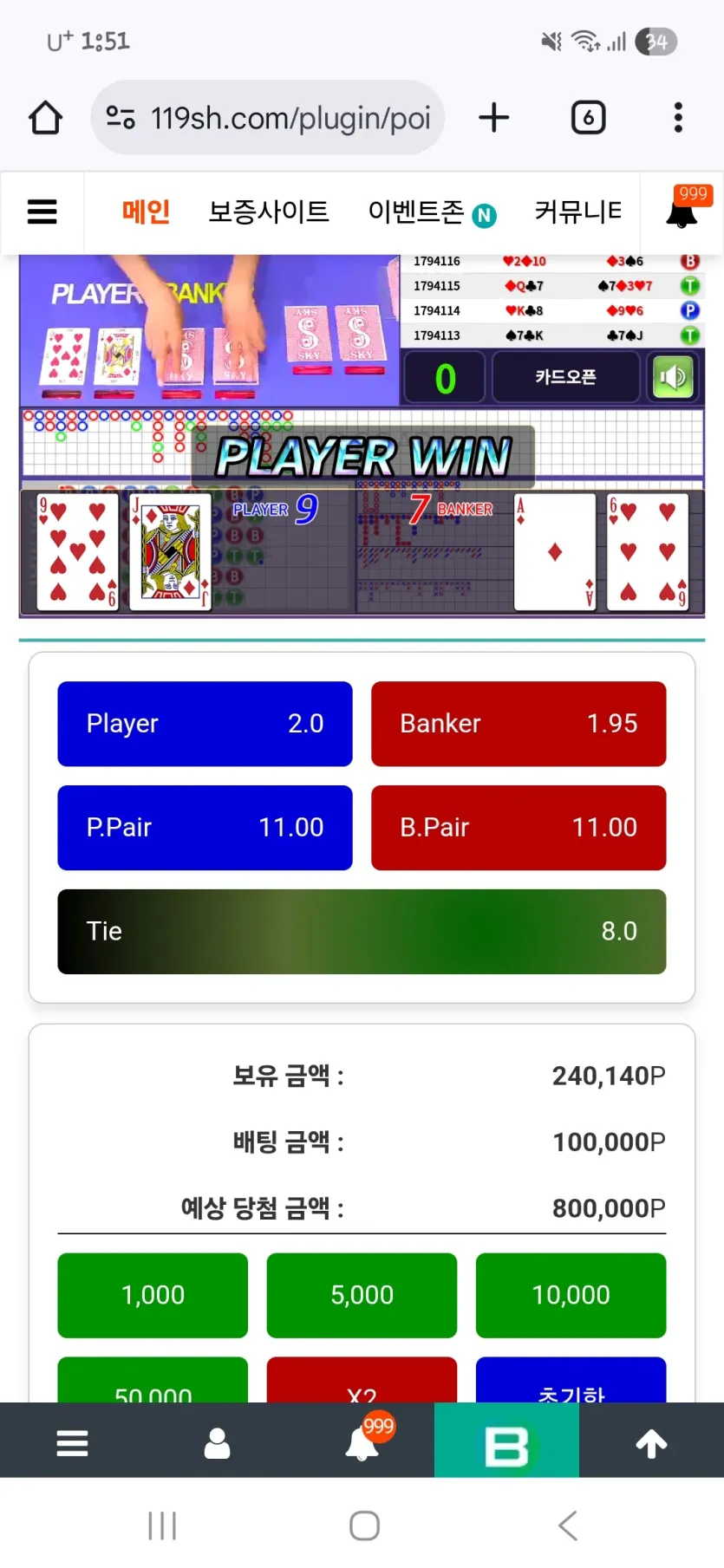Select the B.Pair 11.00 bet
The width and height of the screenshot is (724, 1568).
(x=519, y=828)
